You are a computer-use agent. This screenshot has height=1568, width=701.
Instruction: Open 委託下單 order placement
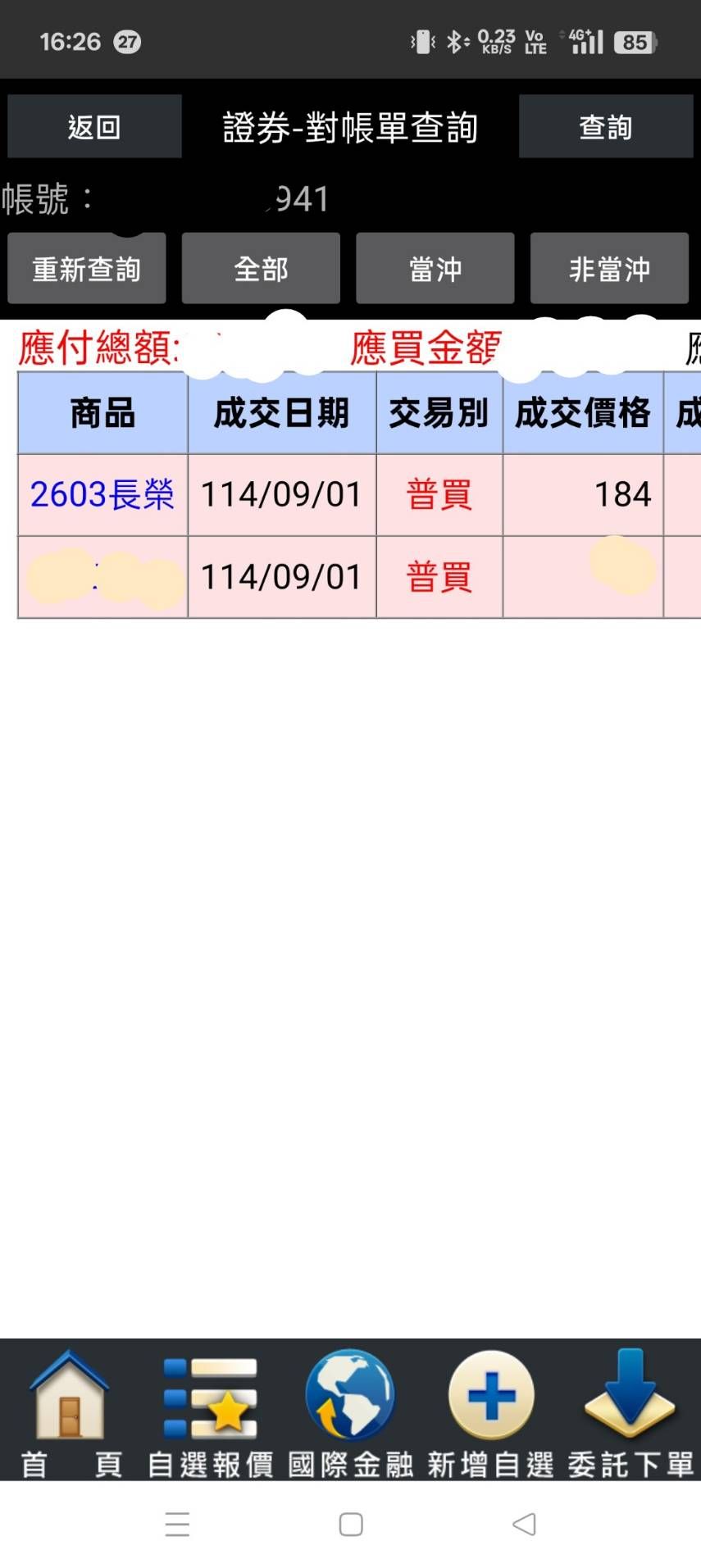[x=630, y=1413]
